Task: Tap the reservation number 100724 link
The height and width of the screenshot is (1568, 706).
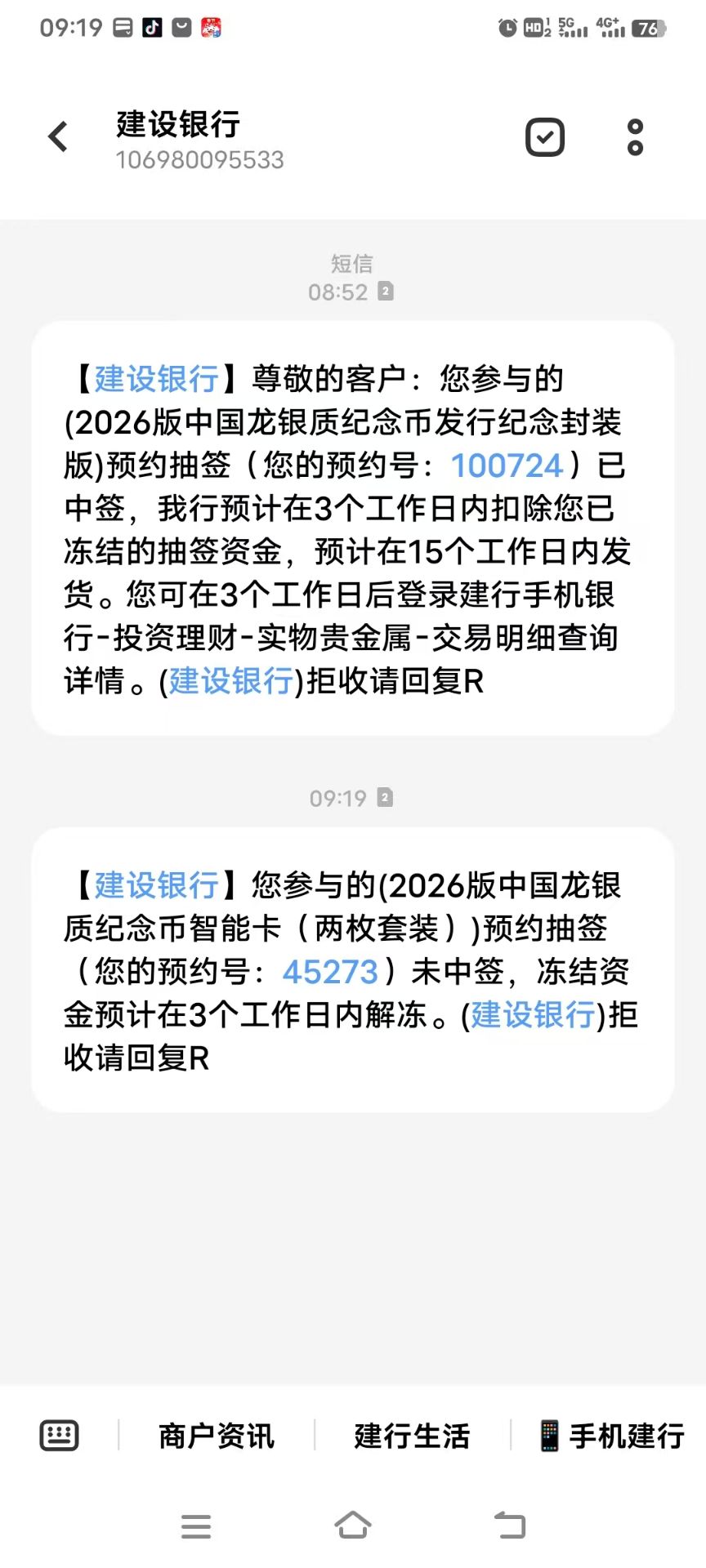Action: (x=507, y=465)
